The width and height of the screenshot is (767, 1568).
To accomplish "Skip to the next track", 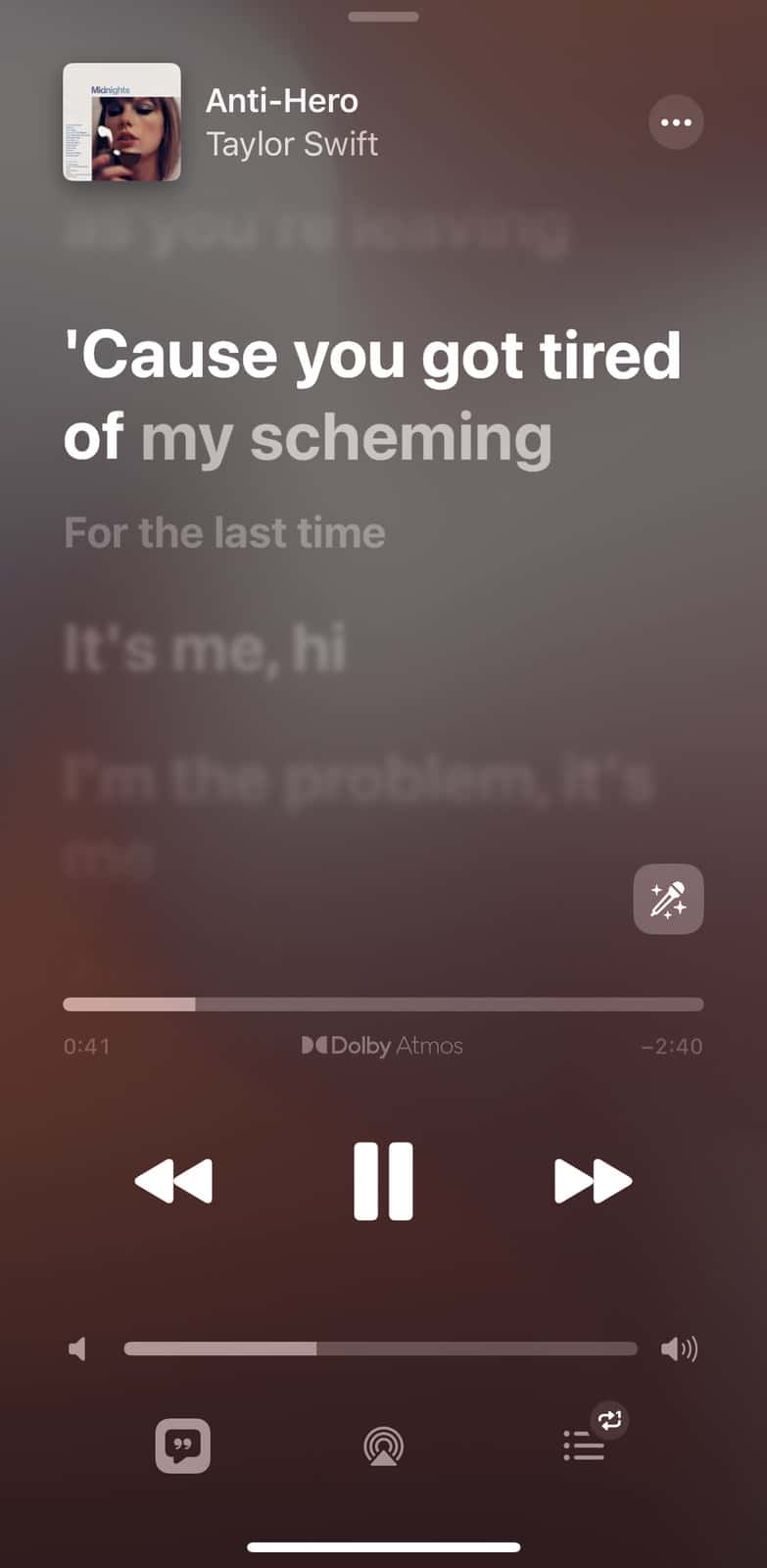I will (x=593, y=1181).
